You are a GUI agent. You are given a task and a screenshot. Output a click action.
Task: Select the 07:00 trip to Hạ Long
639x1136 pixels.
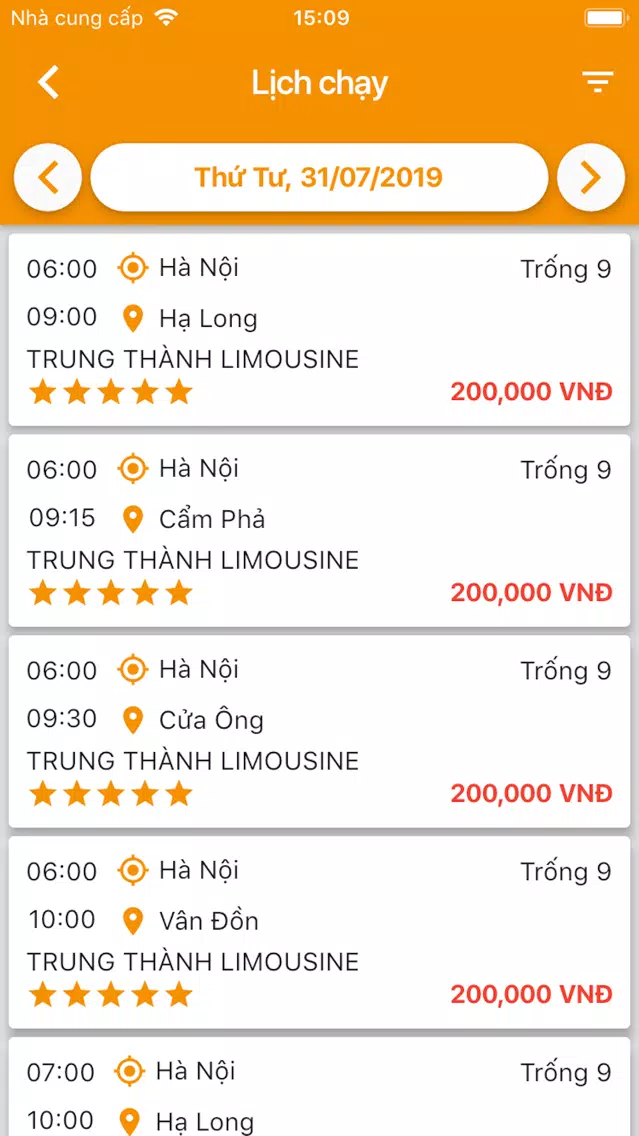point(320,1087)
